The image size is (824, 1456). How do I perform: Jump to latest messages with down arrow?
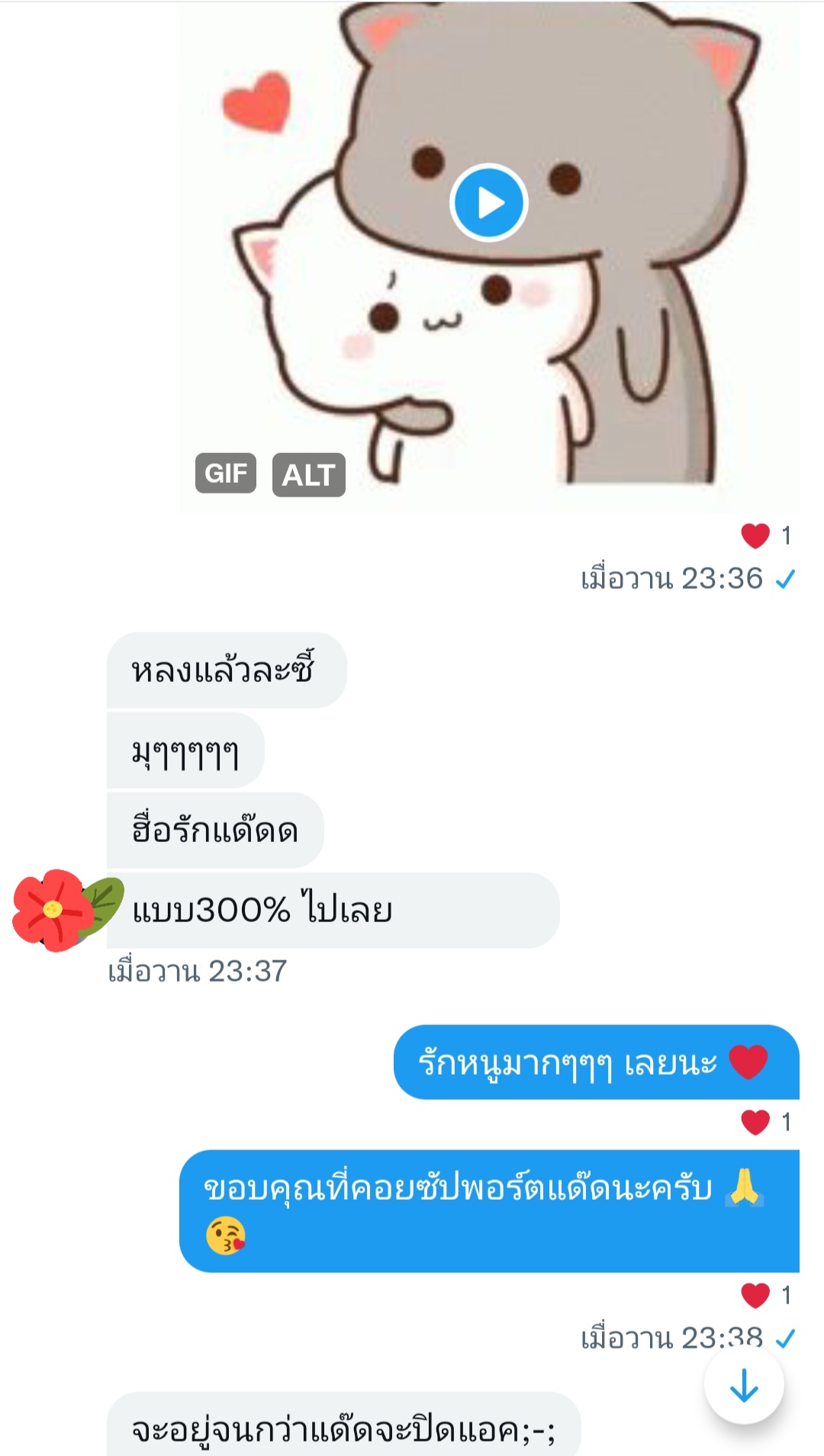coord(743,1385)
